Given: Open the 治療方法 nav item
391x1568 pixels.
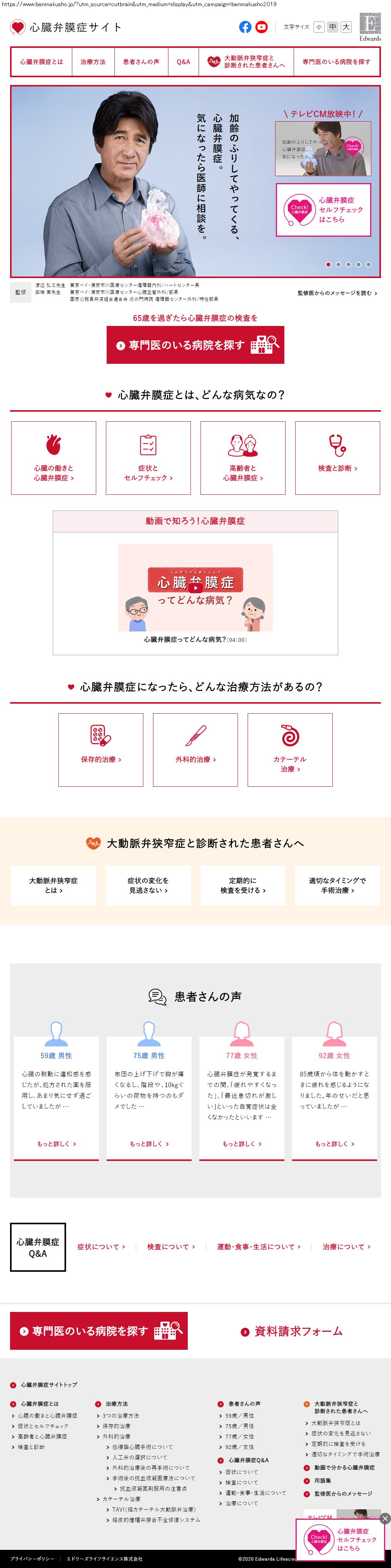Looking at the screenshot, I should pos(93,61).
